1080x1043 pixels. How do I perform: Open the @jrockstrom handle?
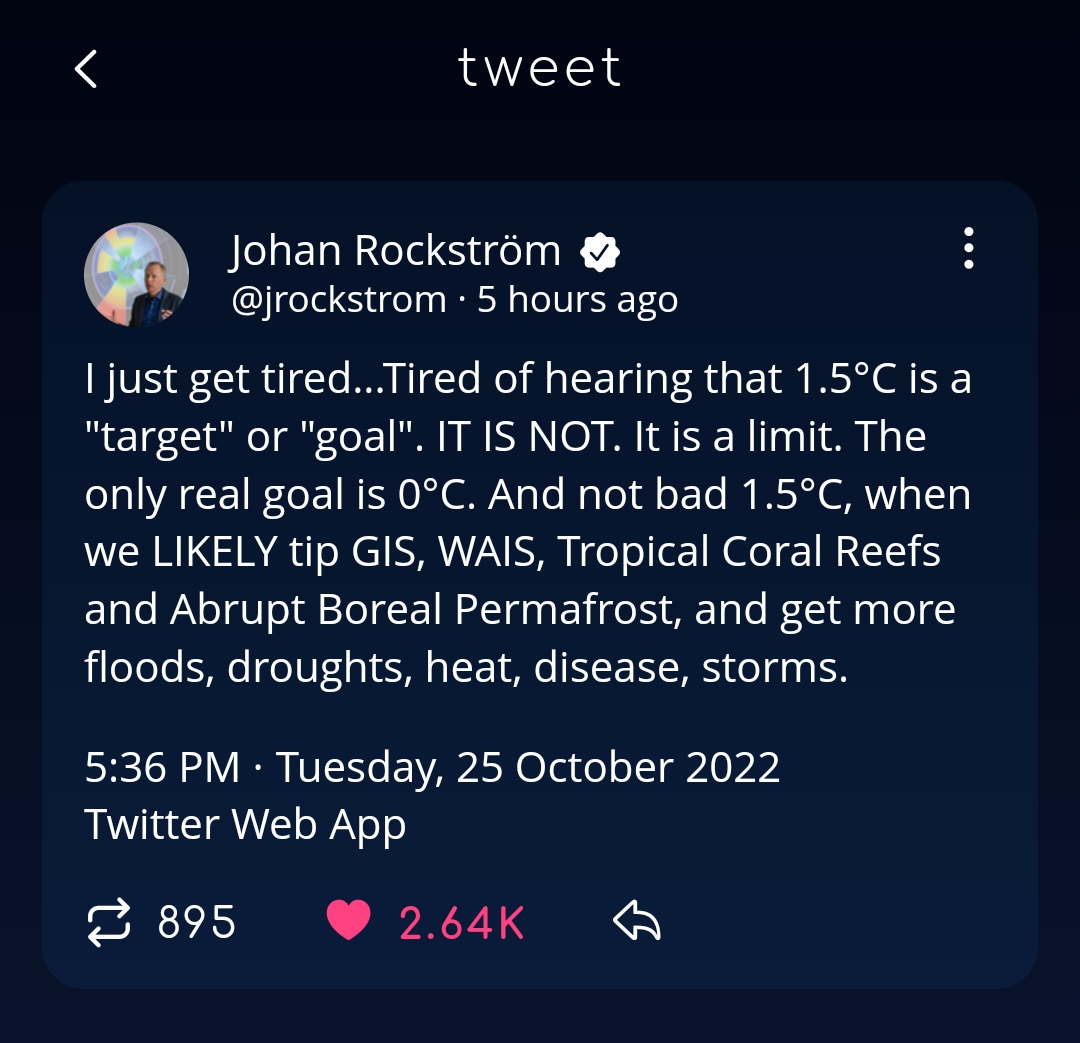338,299
